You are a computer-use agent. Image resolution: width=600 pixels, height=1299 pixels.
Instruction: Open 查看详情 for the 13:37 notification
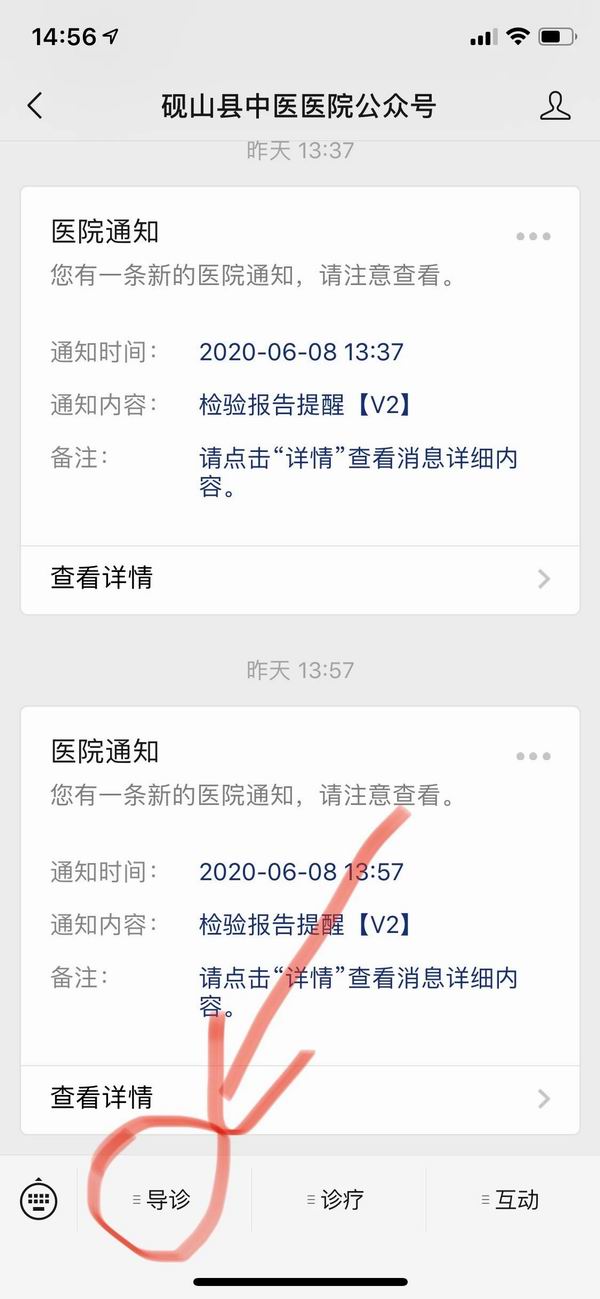pos(300,578)
